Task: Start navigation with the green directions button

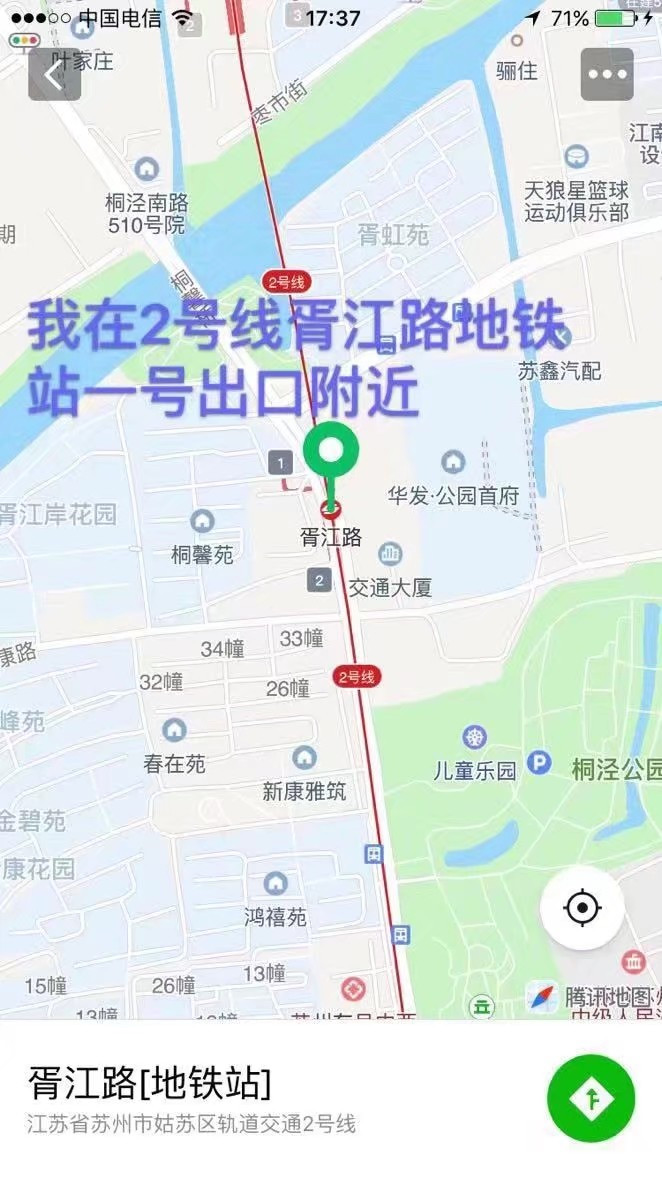Action: point(590,1099)
